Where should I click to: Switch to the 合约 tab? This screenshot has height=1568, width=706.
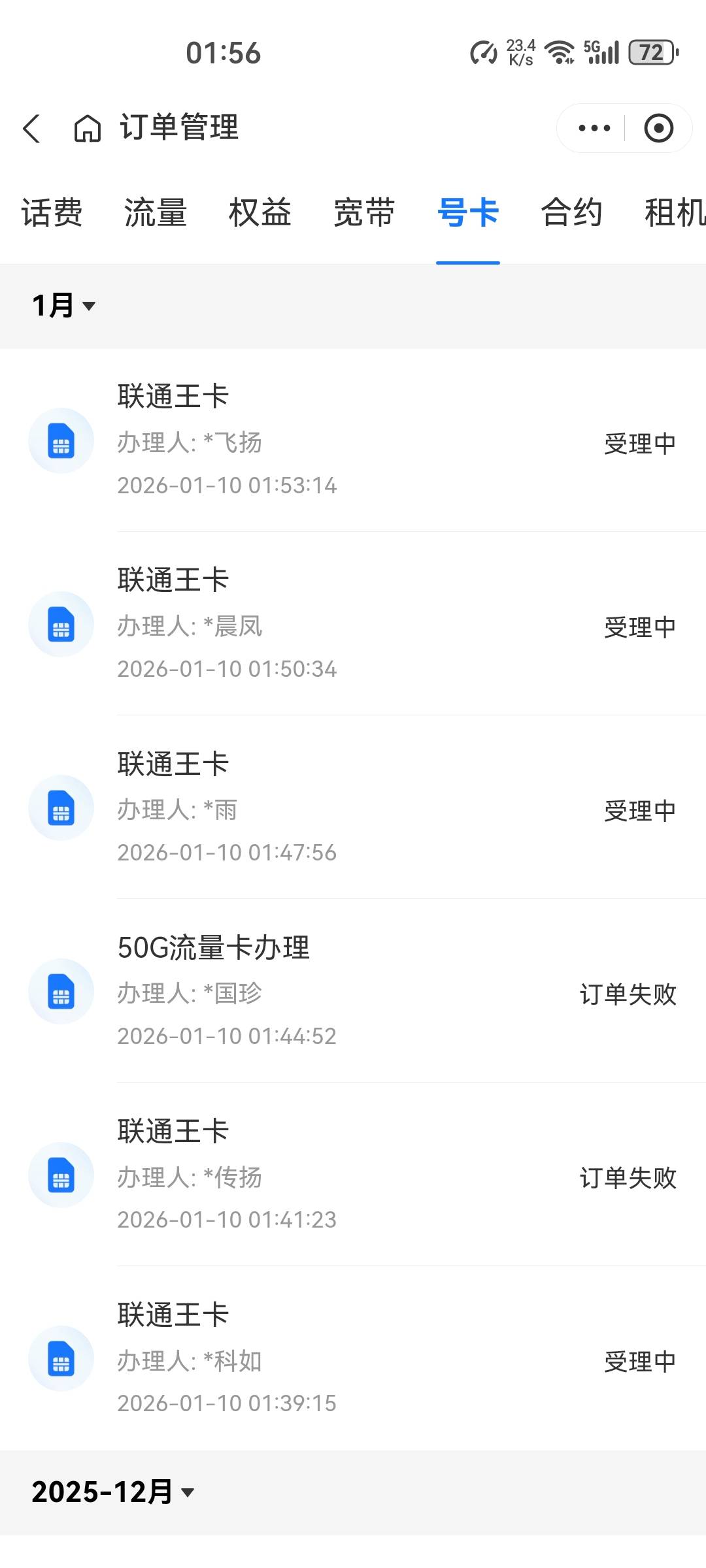click(x=572, y=213)
